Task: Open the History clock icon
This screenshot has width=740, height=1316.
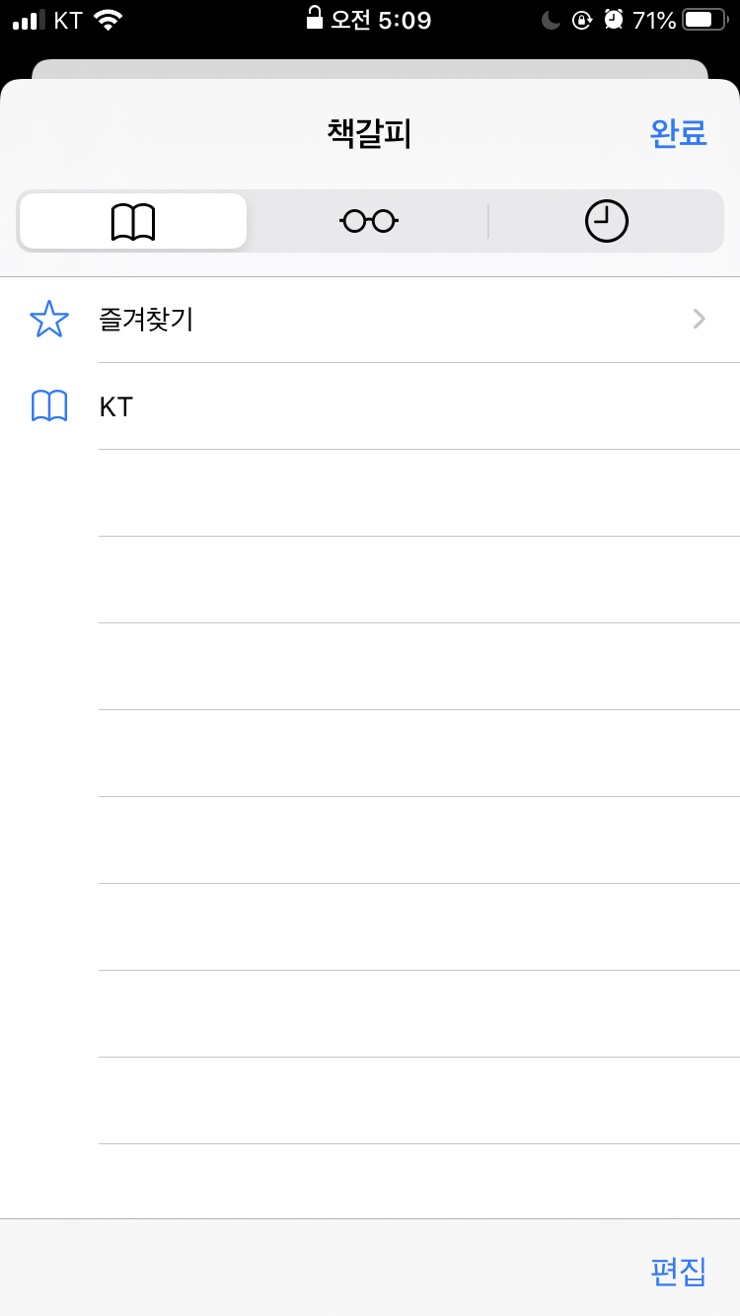Action: (606, 220)
